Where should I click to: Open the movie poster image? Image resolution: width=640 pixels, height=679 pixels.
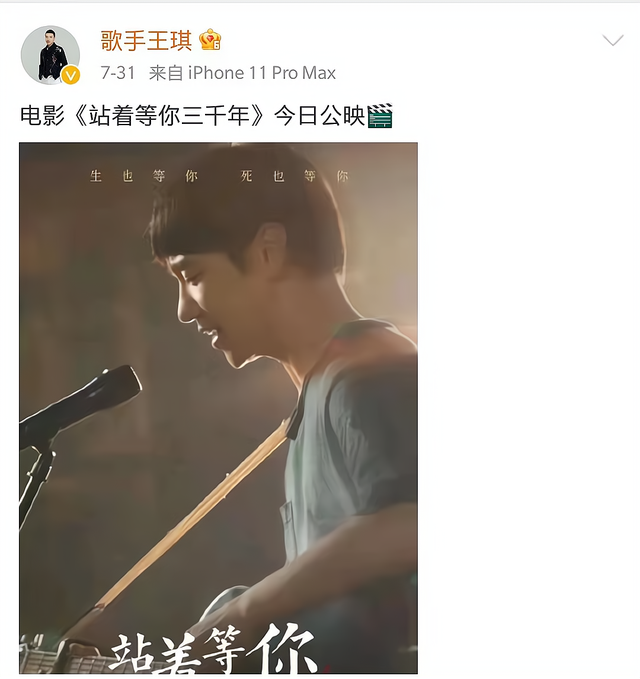(x=218, y=408)
